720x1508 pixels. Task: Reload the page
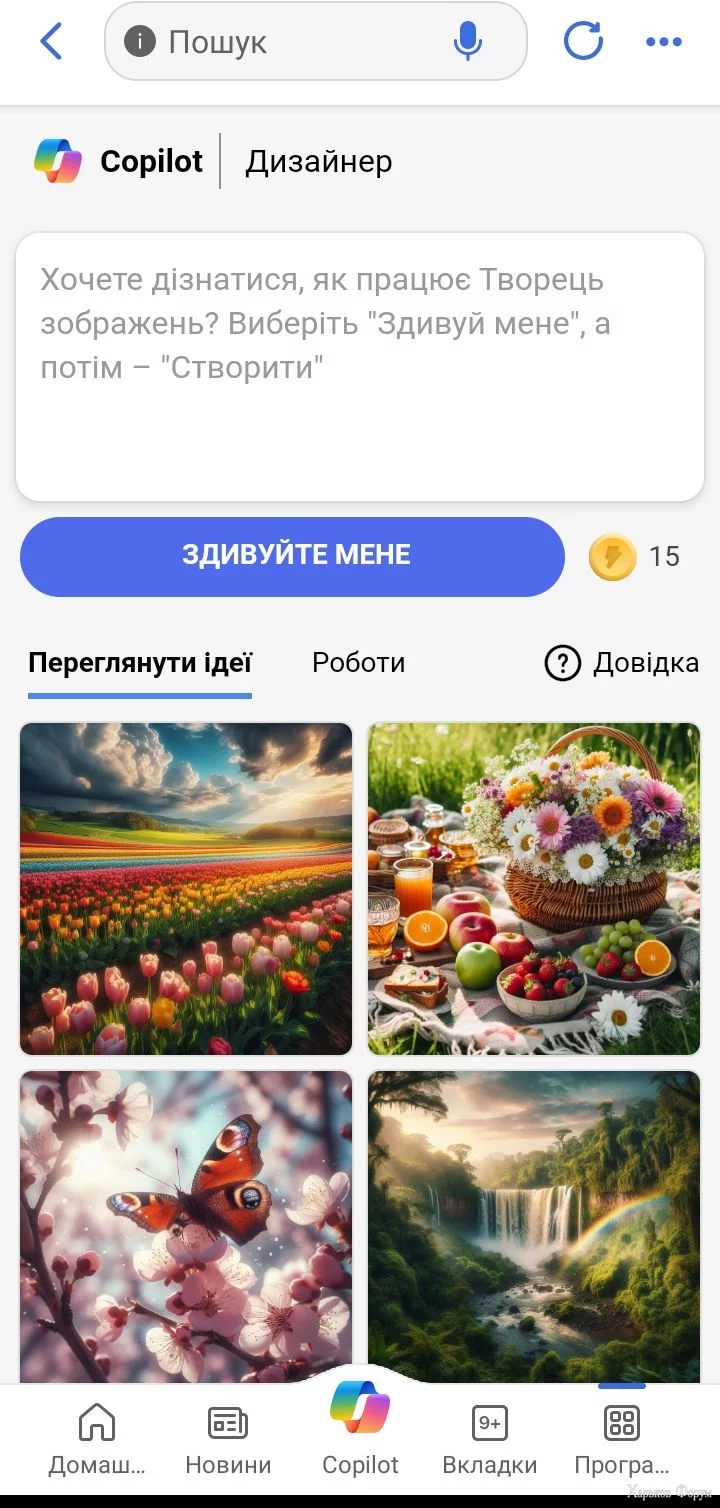pyautogui.click(x=583, y=42)
